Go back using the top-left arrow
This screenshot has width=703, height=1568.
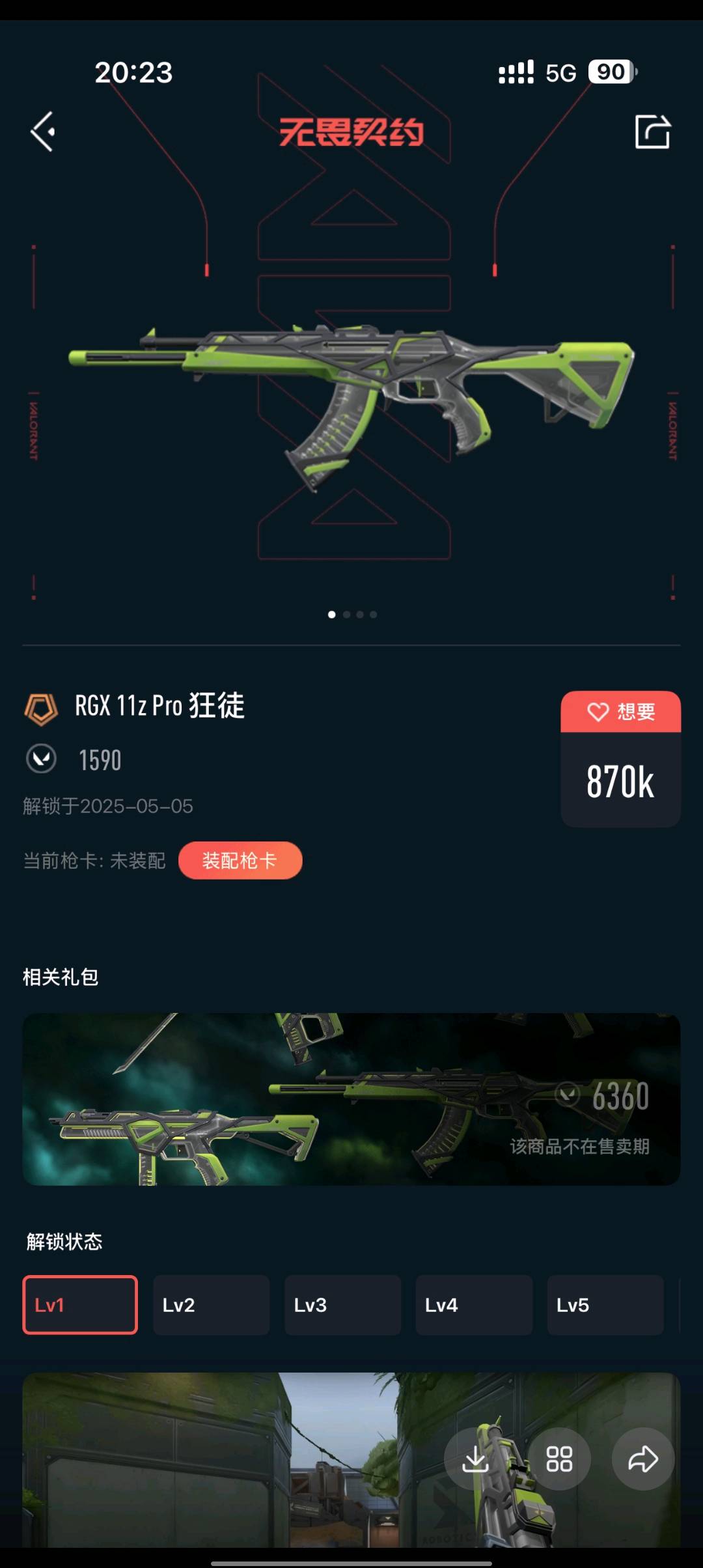pos(43,132)
